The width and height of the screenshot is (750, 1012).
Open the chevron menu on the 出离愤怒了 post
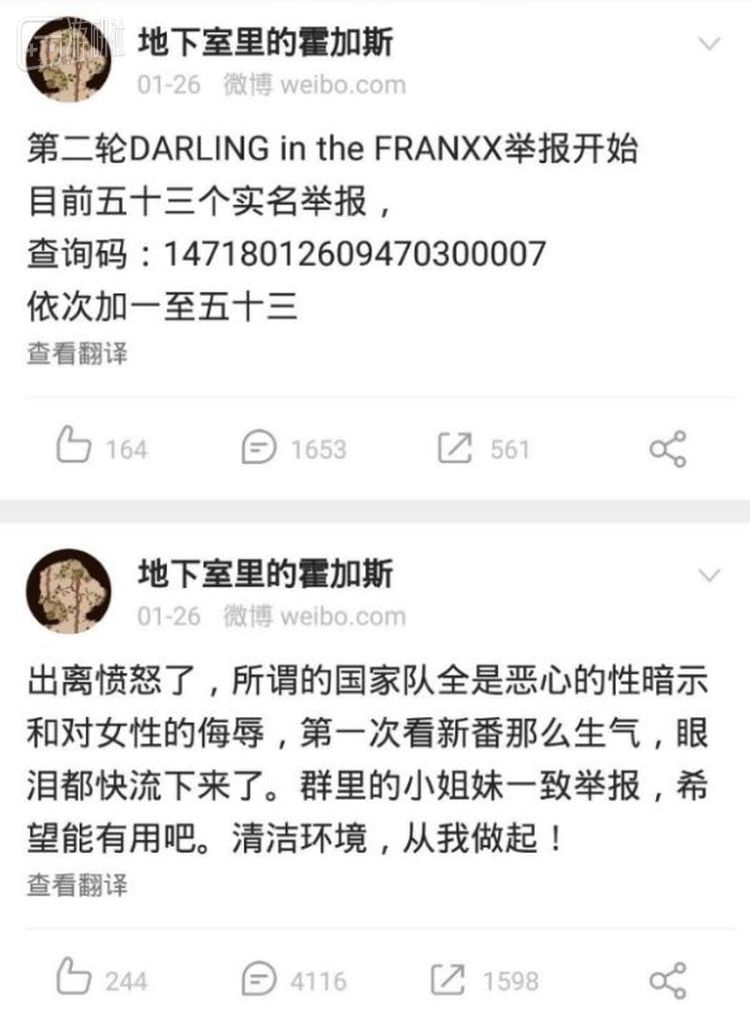coord(709,575)
